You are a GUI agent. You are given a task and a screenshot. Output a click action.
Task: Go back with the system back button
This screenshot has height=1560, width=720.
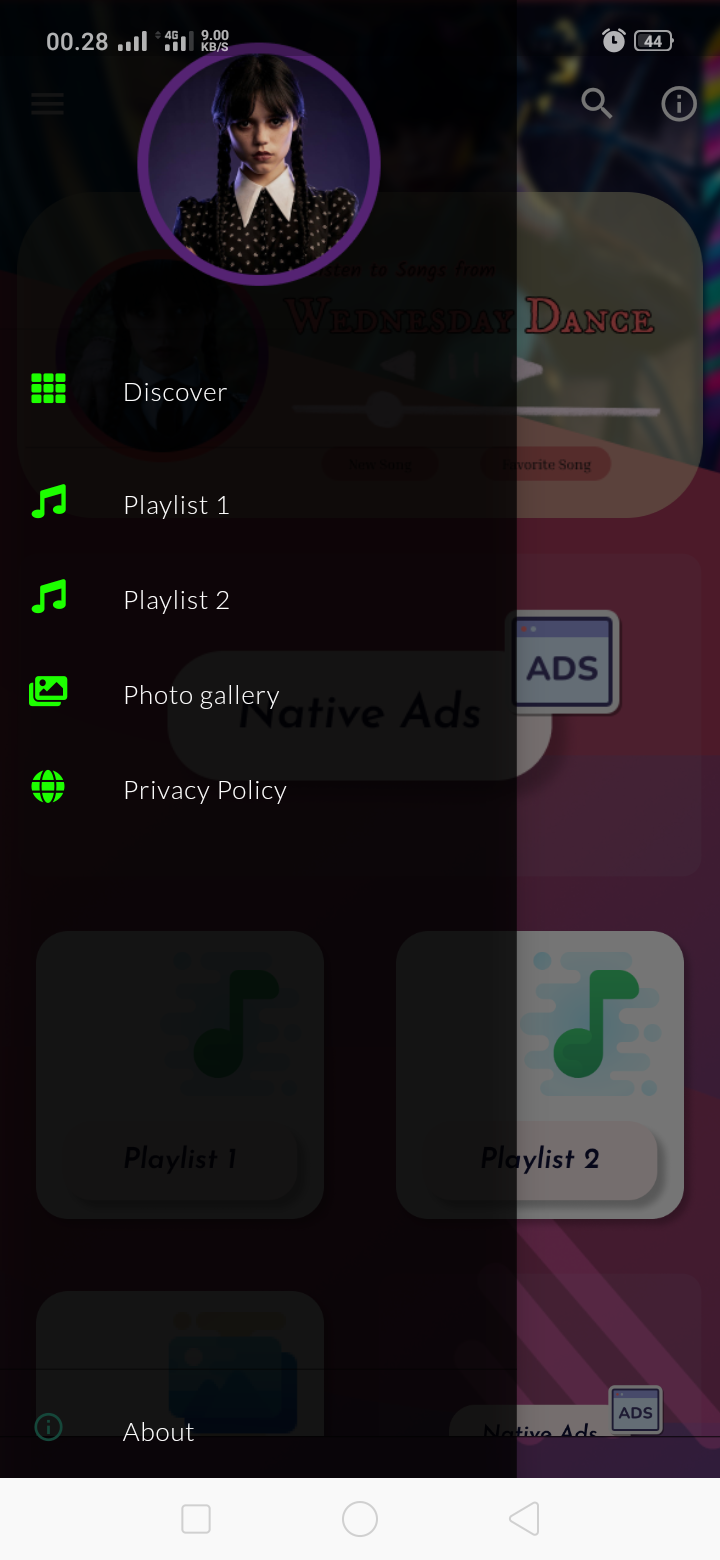click(x=525, y=1519)
